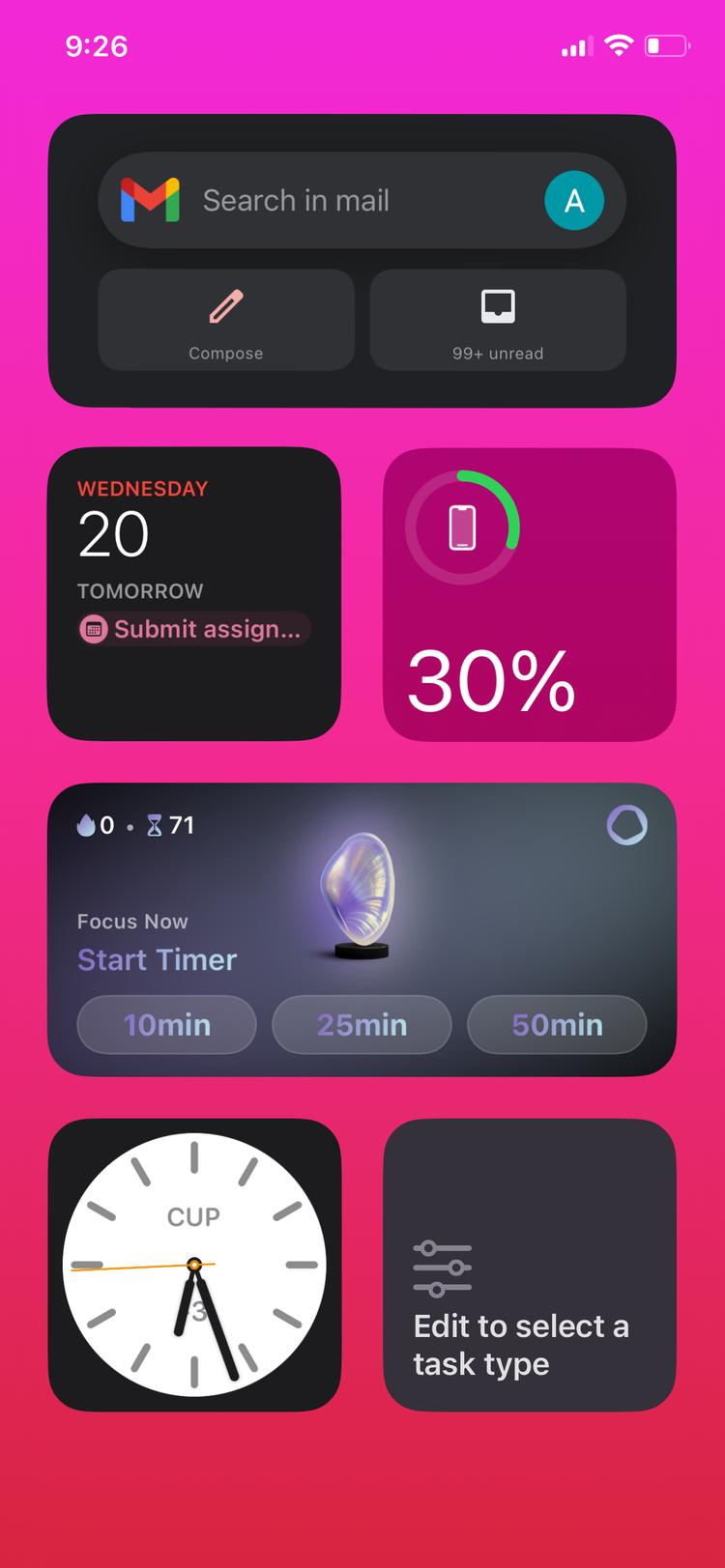Tap the circular account avatar A
Image resolution: width=725 pixels, height=1568 pixels.
coord(574,200)
